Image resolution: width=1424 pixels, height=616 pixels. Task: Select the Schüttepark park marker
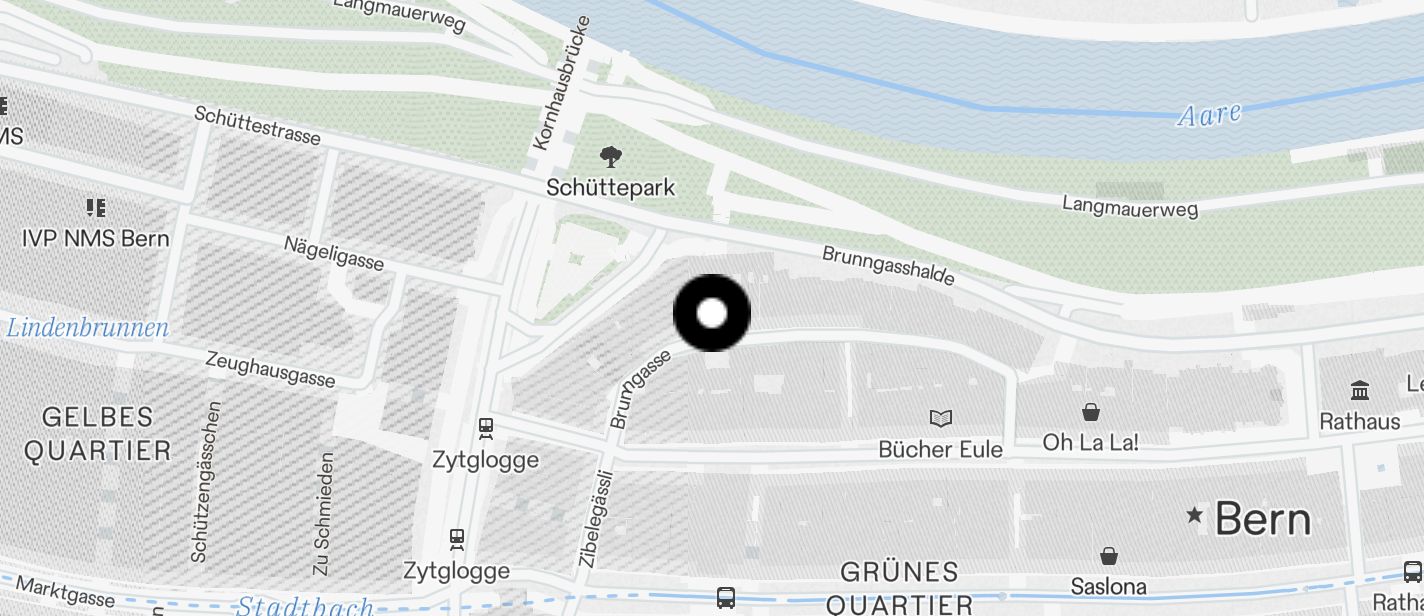pyautogui.click(x=610, y=157)
